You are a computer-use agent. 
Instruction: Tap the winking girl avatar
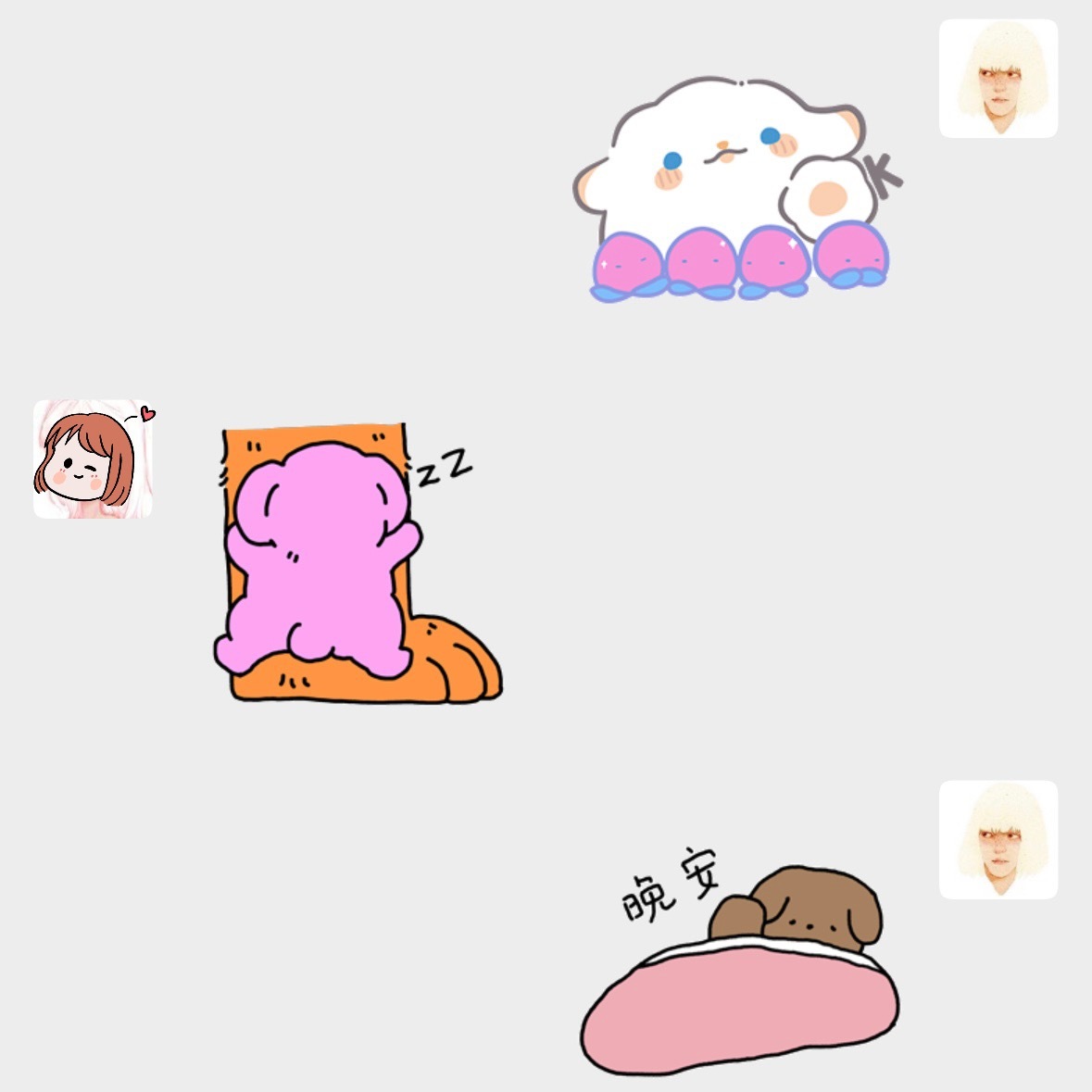93,459
